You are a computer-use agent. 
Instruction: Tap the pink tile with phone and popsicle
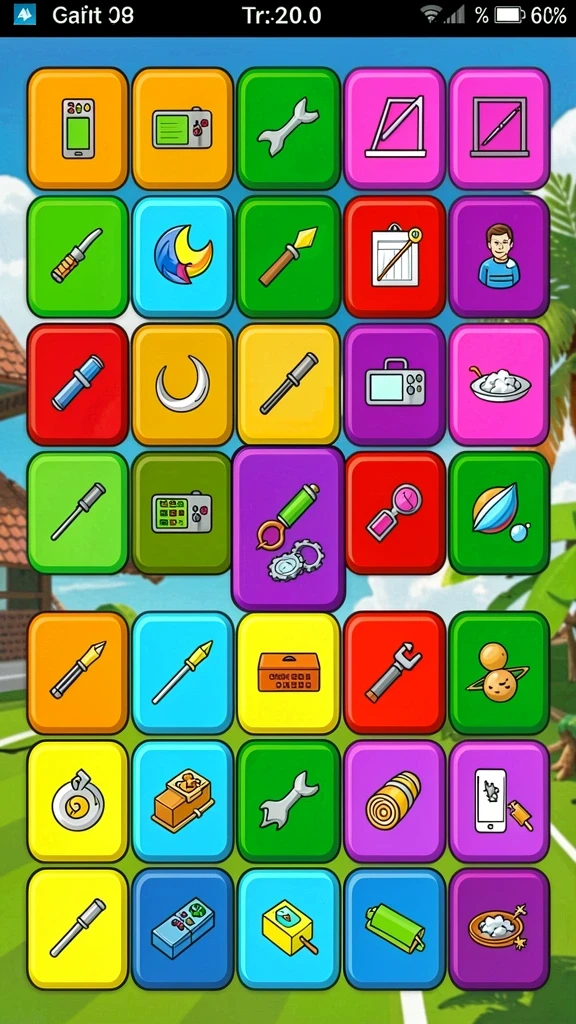point(500,801)
